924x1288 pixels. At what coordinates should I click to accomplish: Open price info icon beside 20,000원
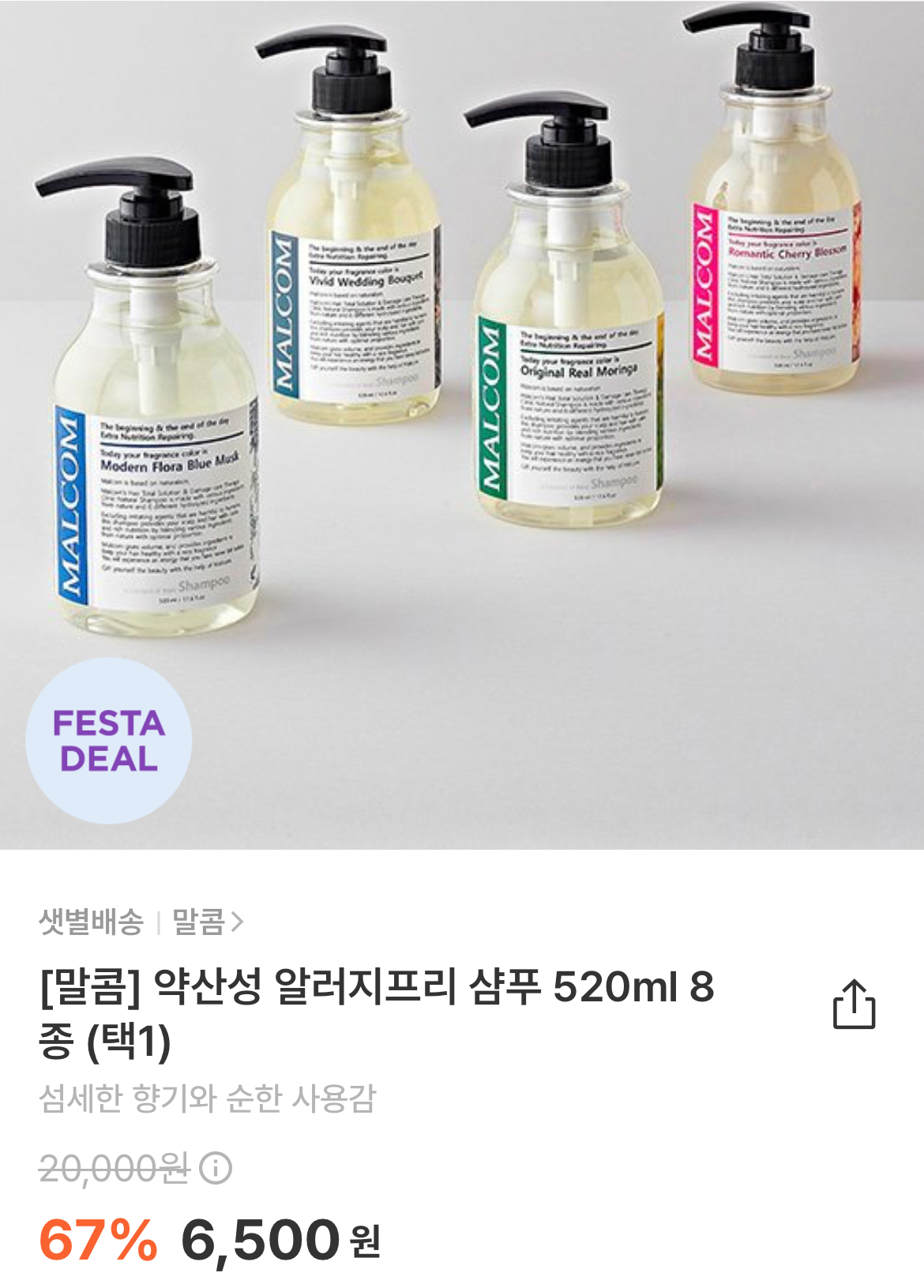(215, 1168)
